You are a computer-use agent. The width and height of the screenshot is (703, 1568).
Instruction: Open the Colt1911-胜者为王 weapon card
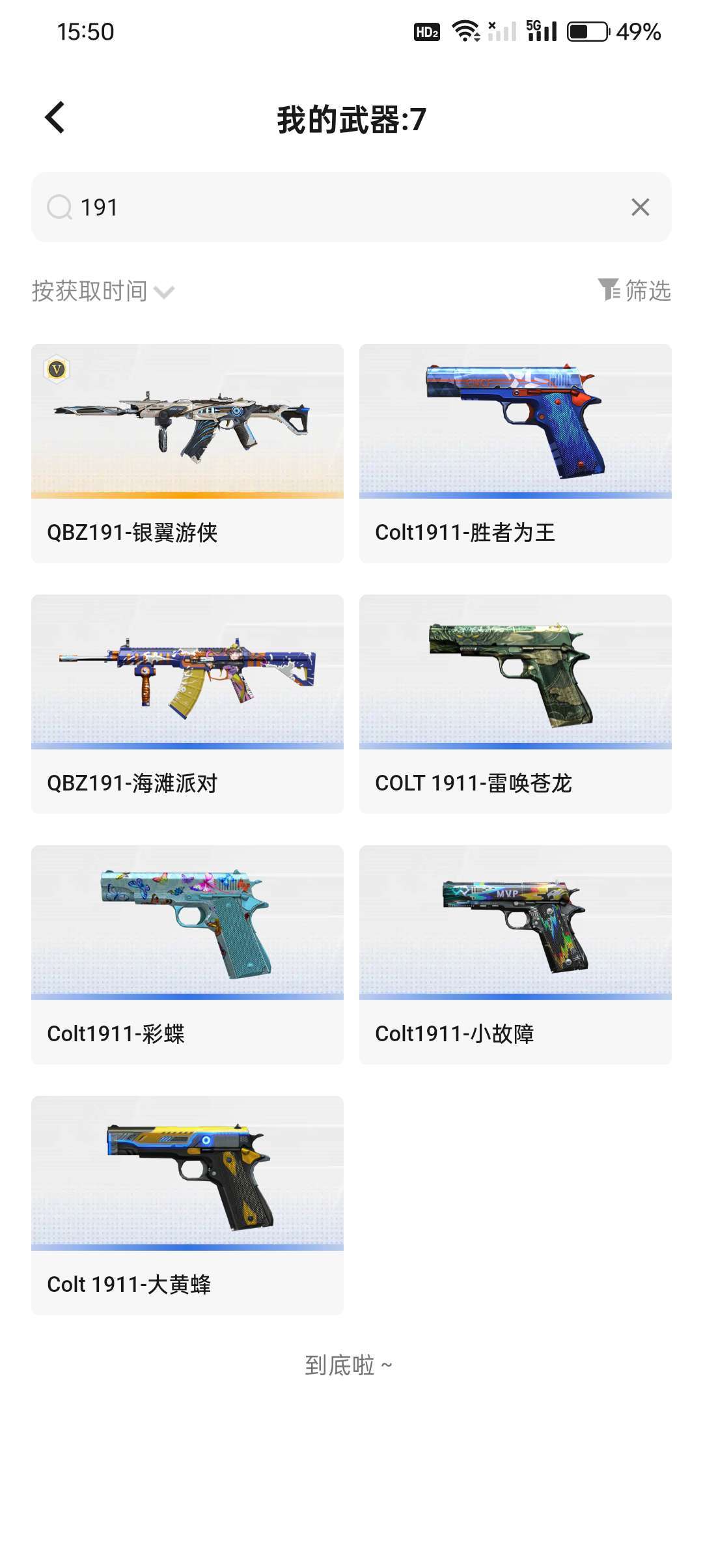[x=516, y=453]
